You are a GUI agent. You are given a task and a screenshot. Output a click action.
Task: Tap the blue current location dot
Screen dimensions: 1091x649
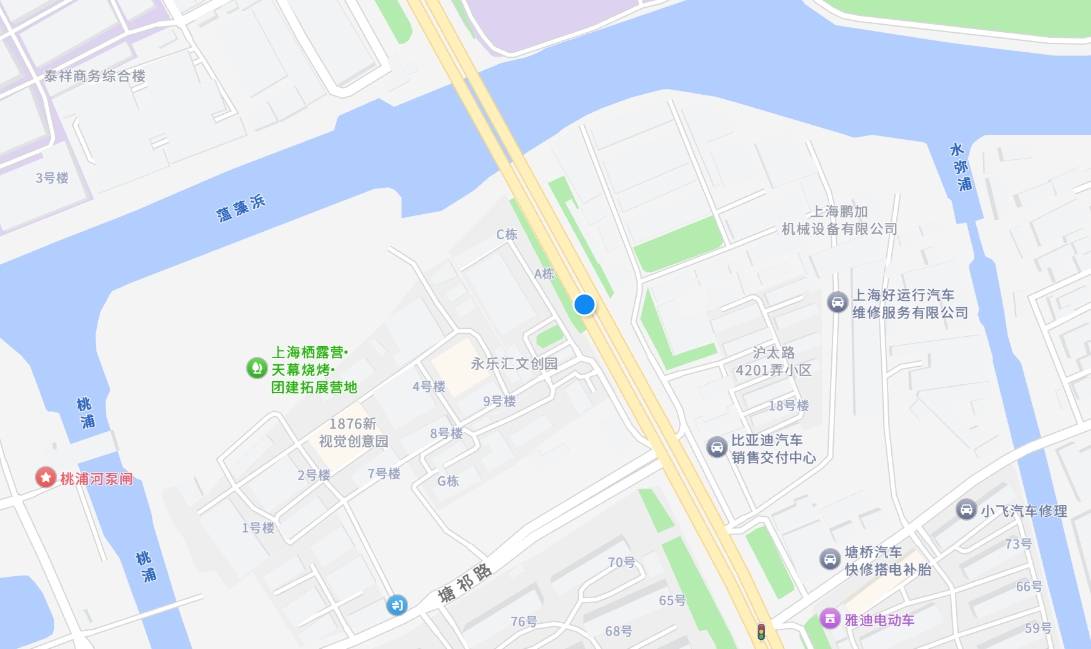click(x=585, y=304)
